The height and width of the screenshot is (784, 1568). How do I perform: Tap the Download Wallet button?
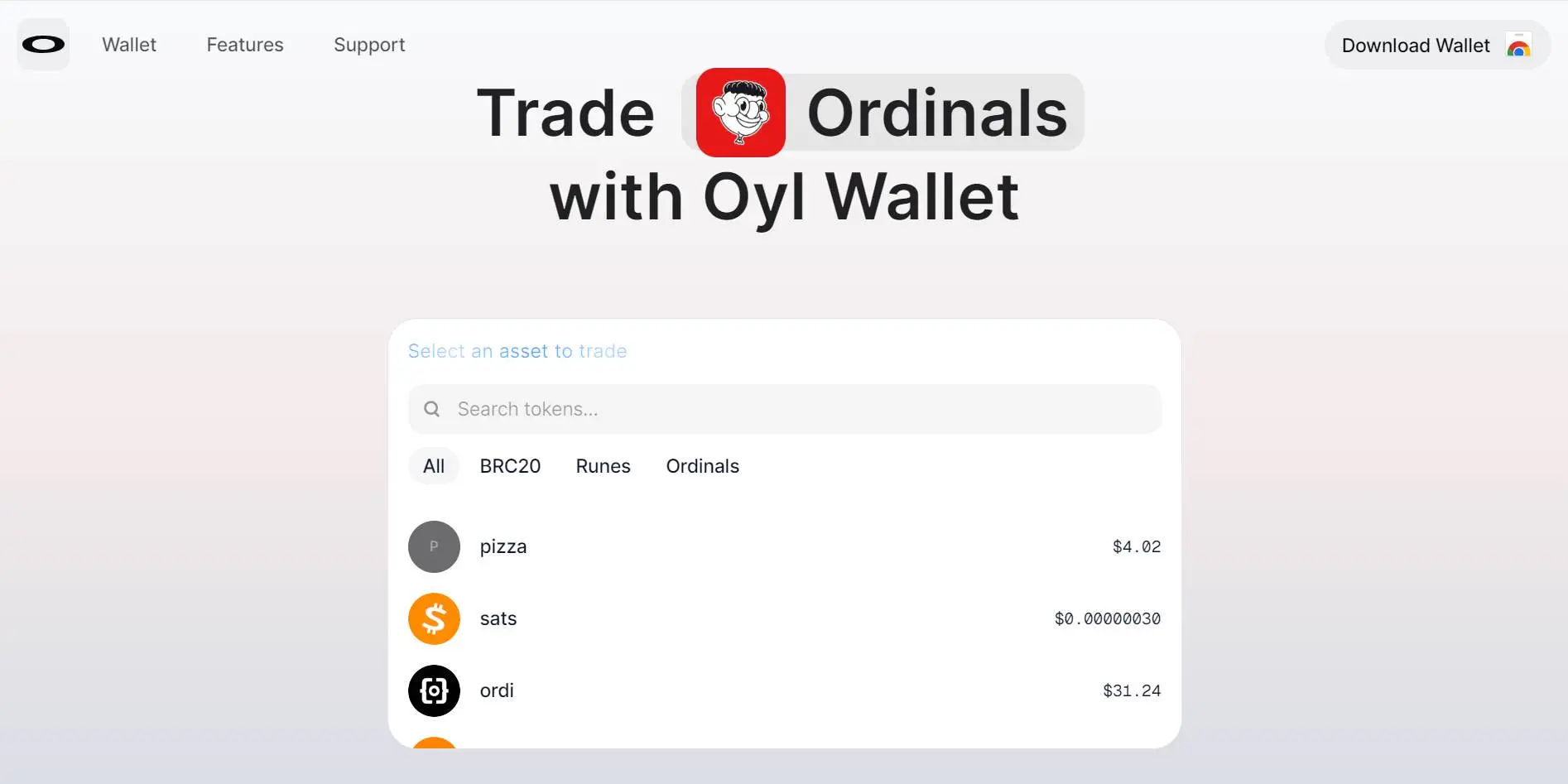point(1436,46)
